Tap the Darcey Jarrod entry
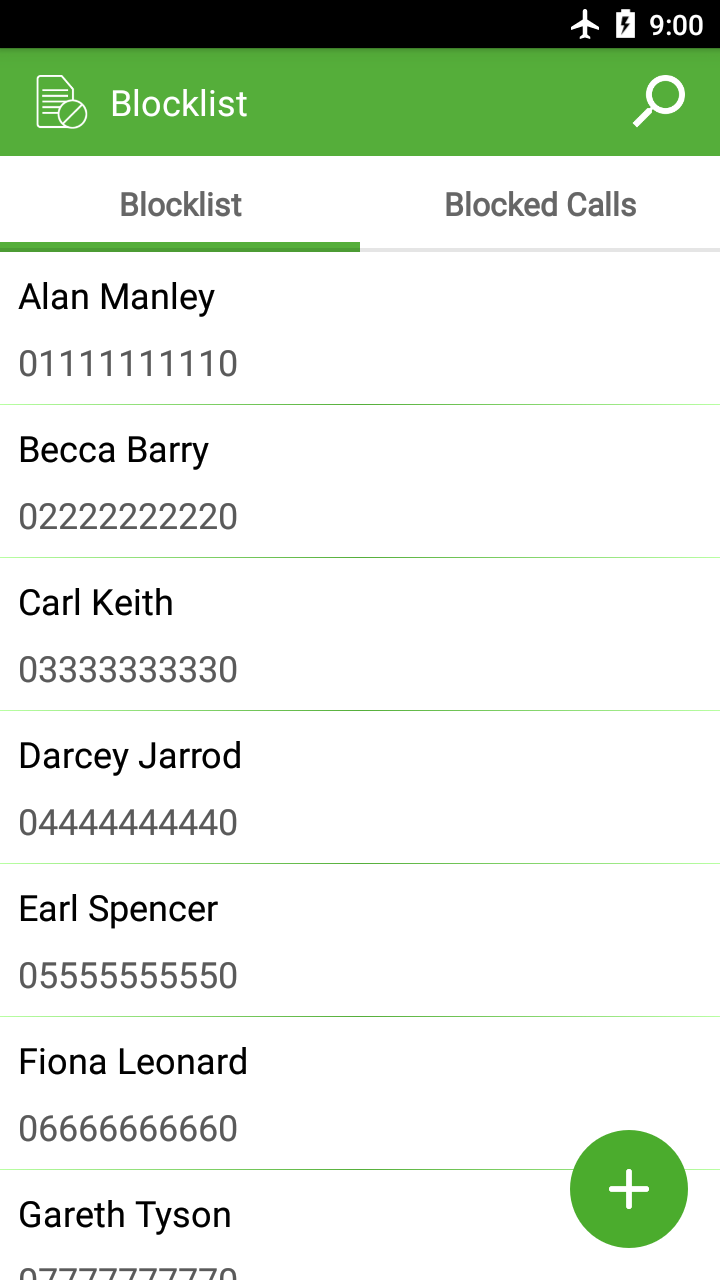The height and width of the screenshot is (1280, 720). coord(360,788)
